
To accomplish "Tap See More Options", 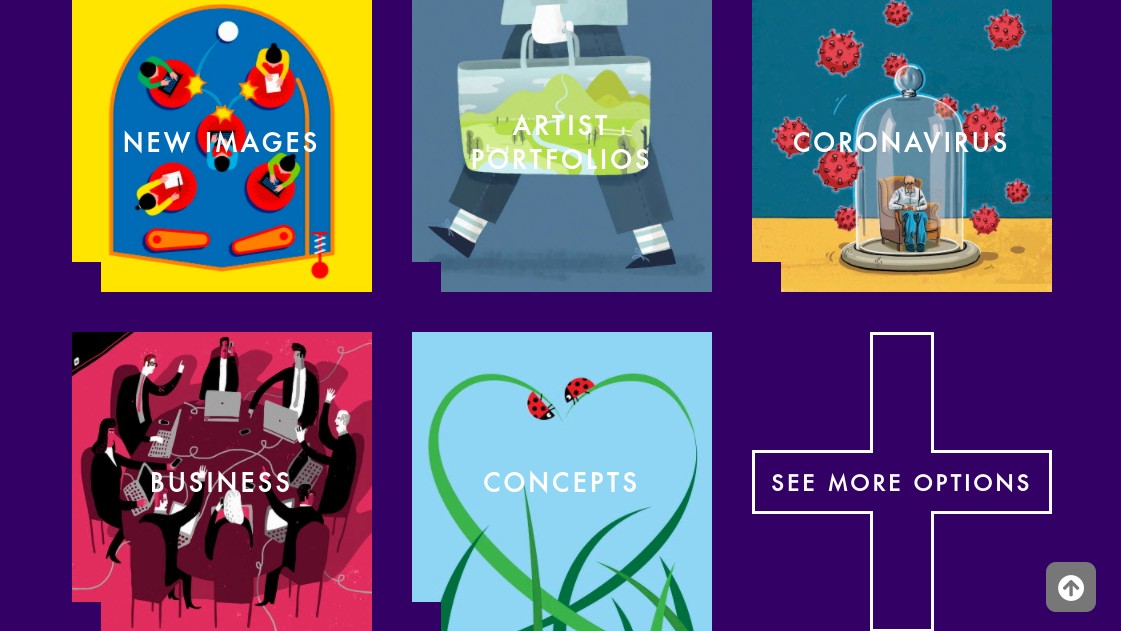I will tap(901, 482).
